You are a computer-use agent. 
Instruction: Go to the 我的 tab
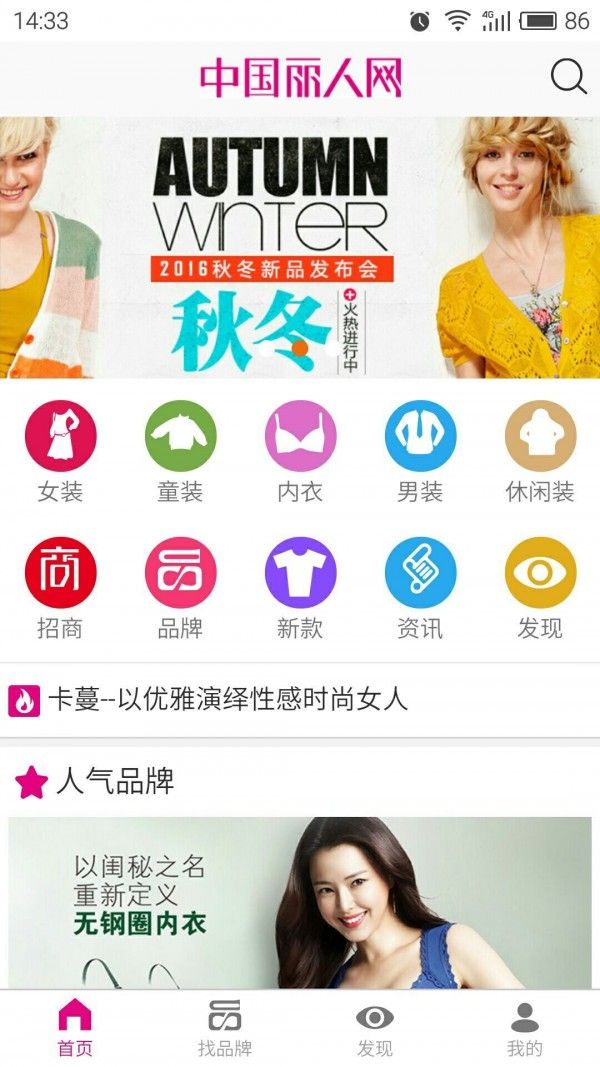(x=524, y=1028)
